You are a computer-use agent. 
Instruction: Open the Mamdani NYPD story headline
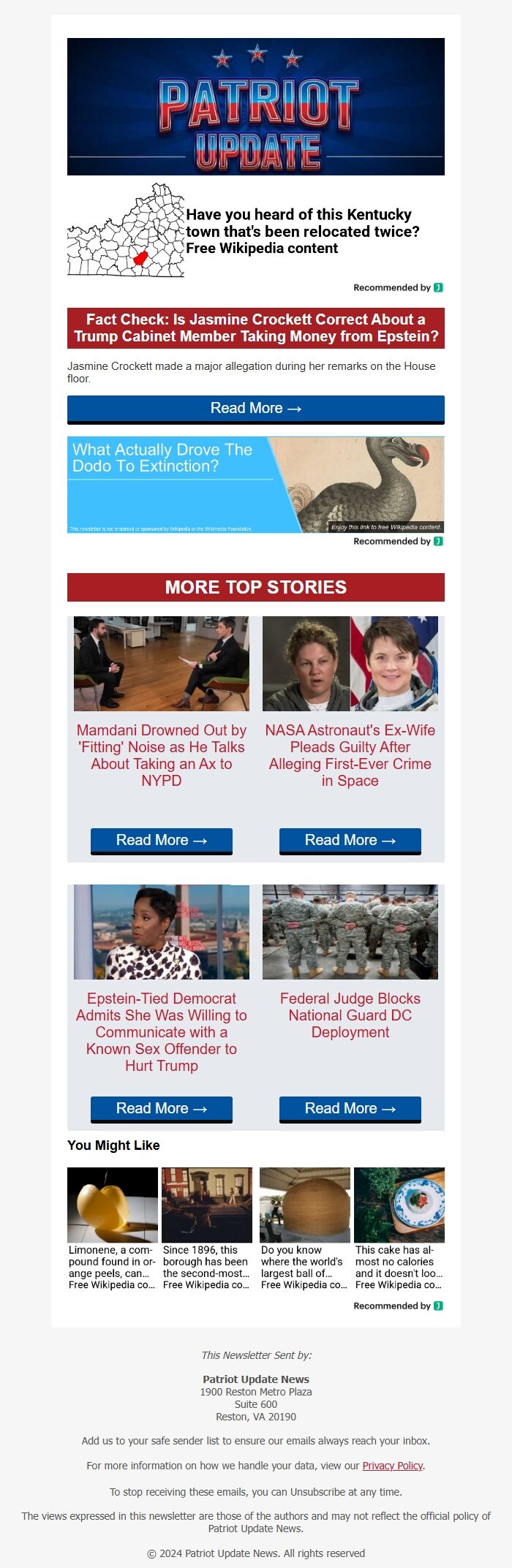pyautogui.click(x=162, y=755)
